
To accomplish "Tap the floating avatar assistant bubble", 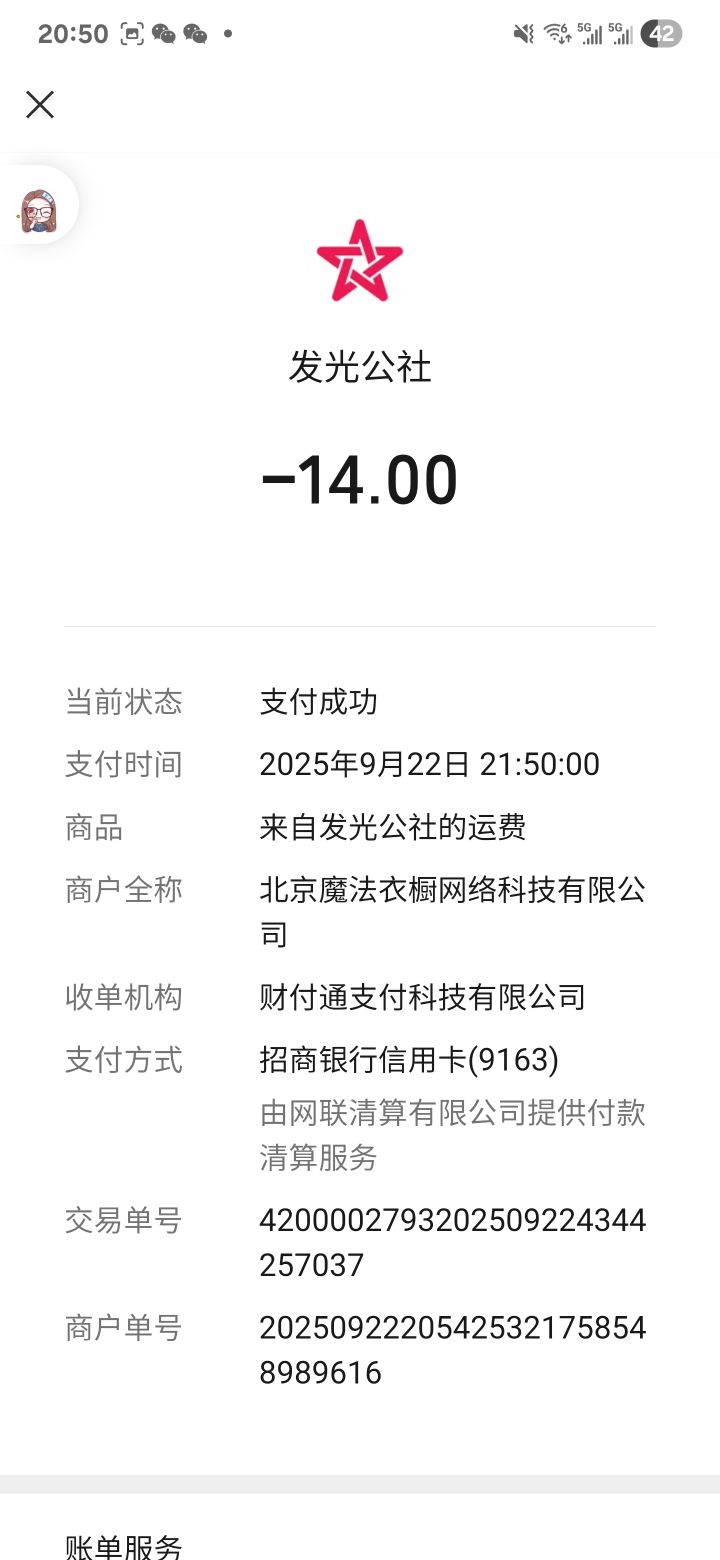I will [38, 209].
